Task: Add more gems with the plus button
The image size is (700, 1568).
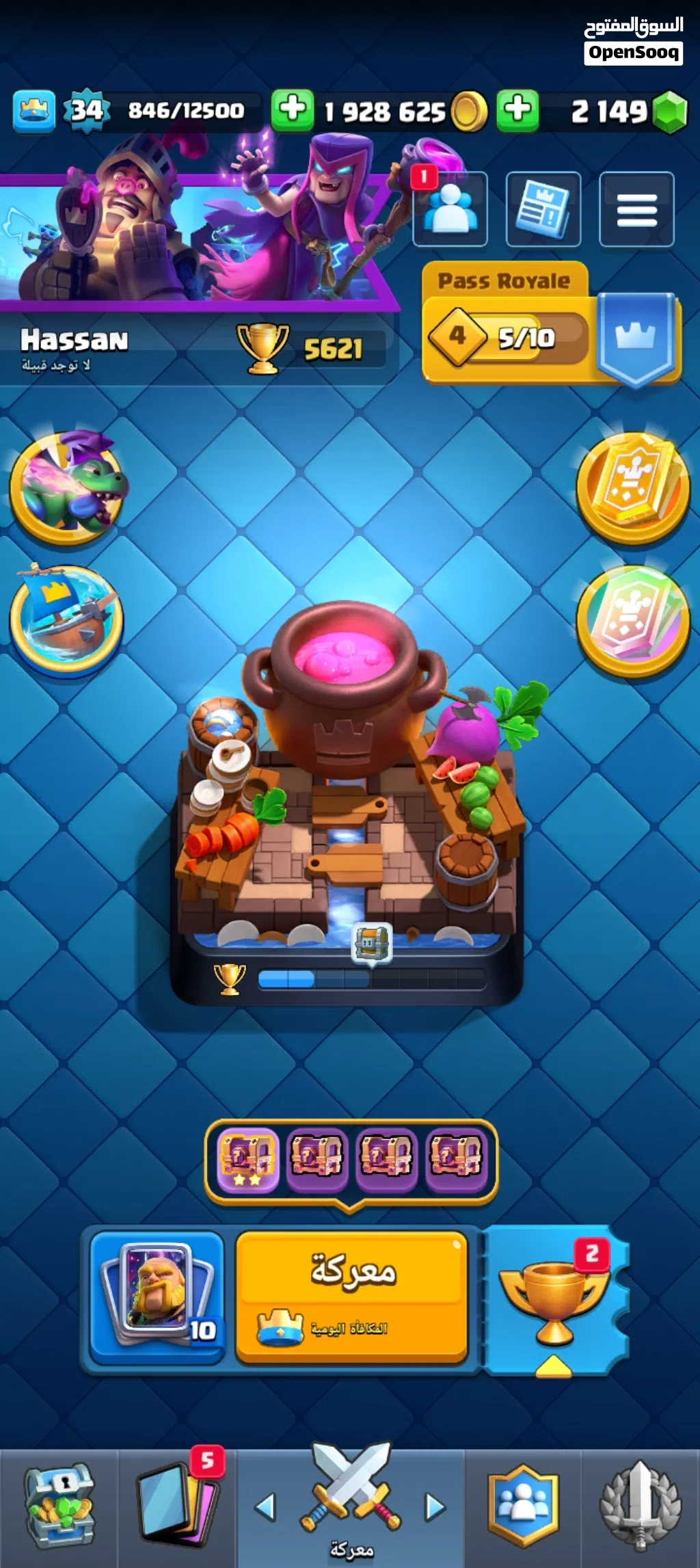Action: tap(517, 110)
